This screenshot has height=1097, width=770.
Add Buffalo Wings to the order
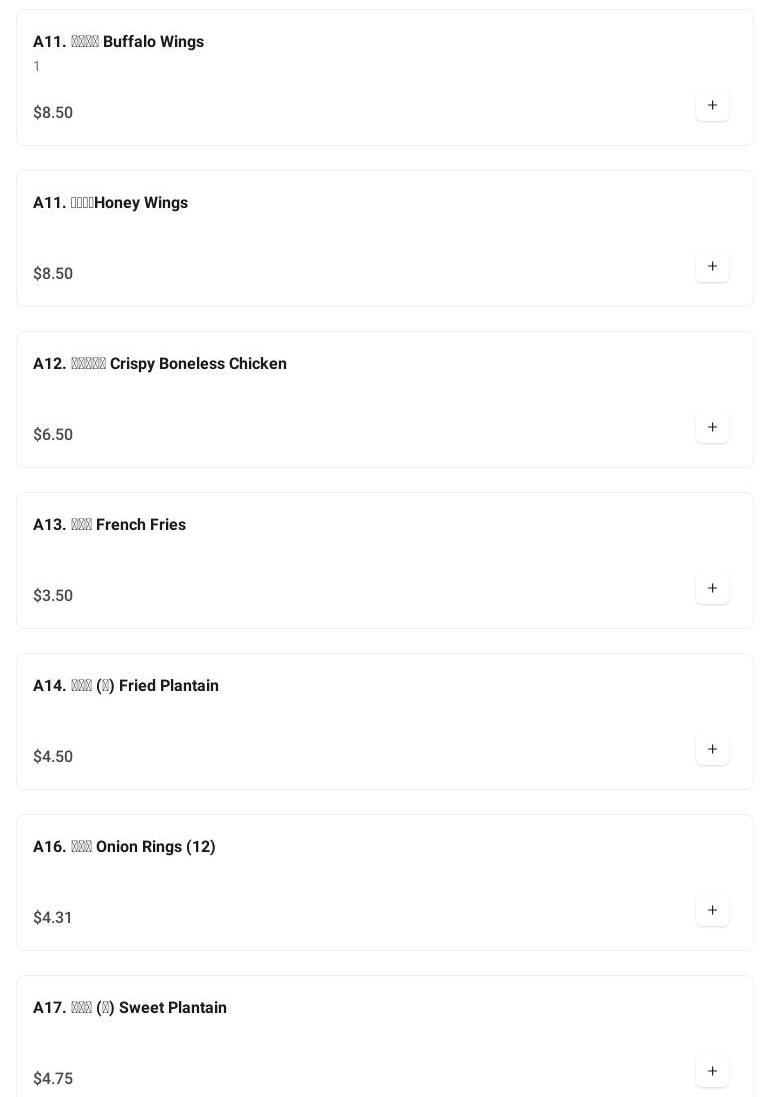(712, 106)
